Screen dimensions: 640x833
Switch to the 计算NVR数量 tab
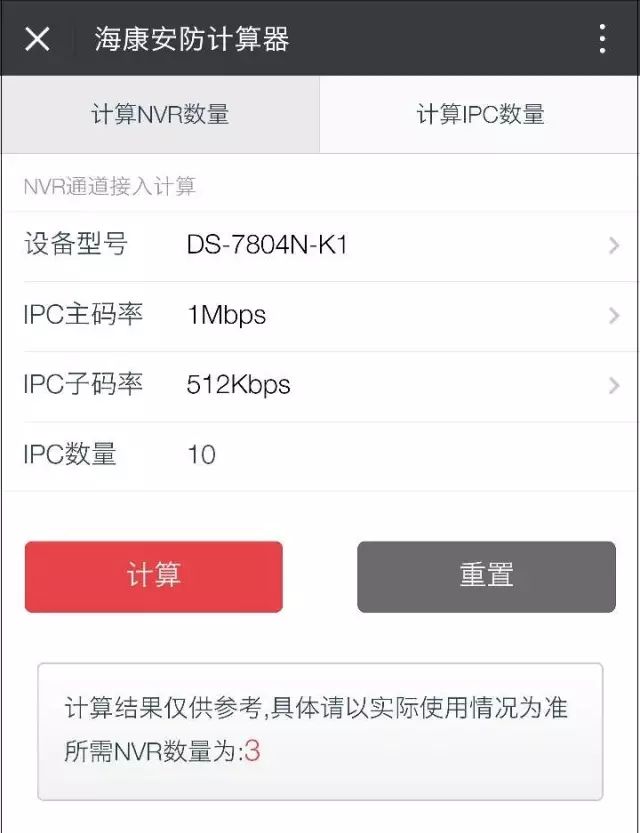160,114
